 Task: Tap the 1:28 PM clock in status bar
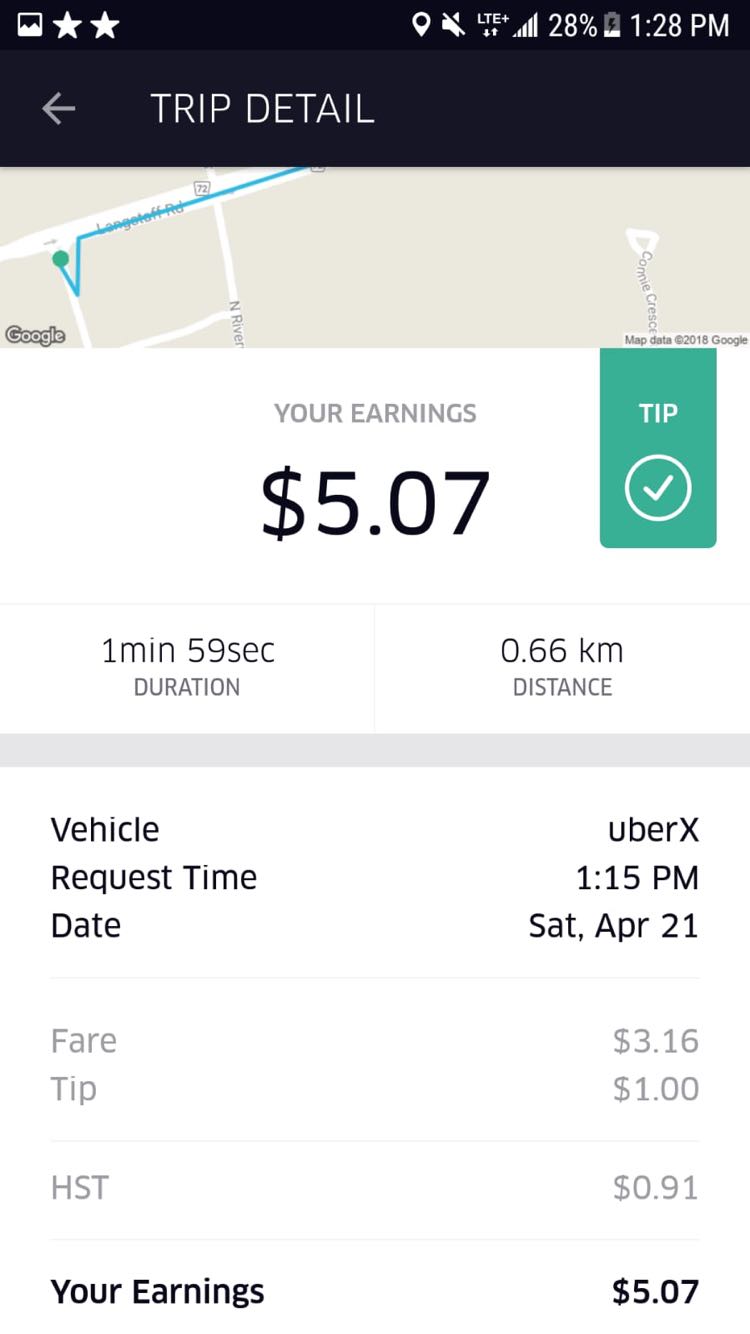pos(685,23)
